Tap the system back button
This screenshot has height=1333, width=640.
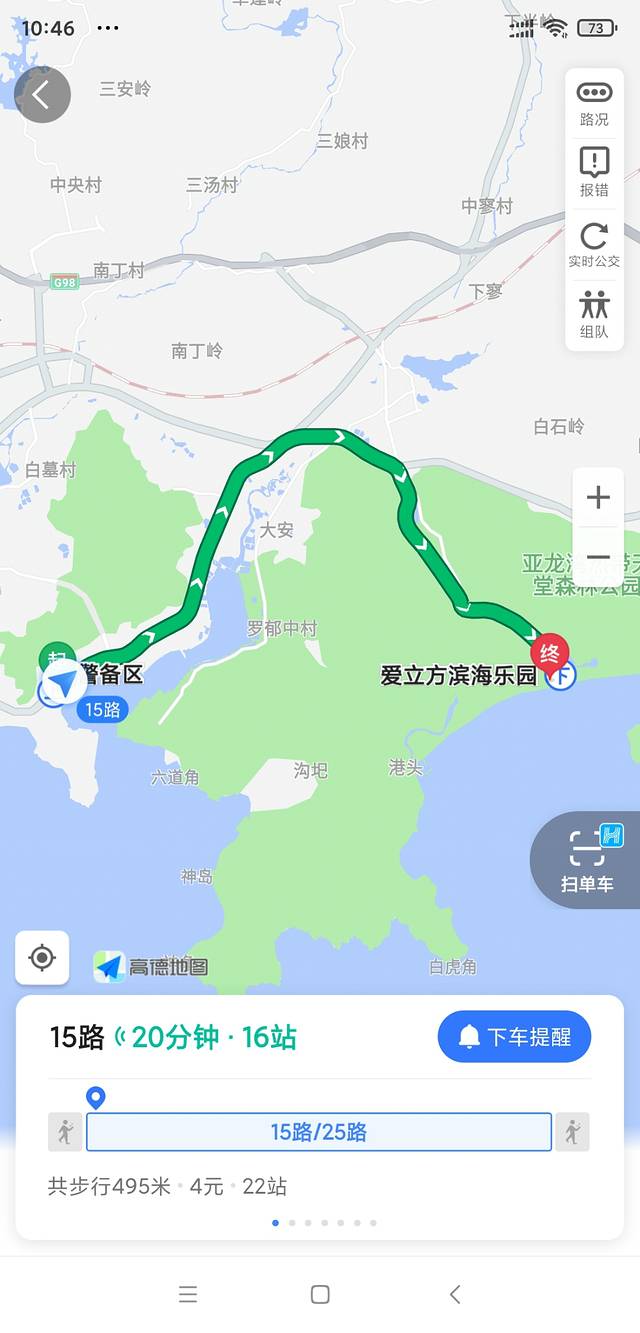tap(455, 1294)
